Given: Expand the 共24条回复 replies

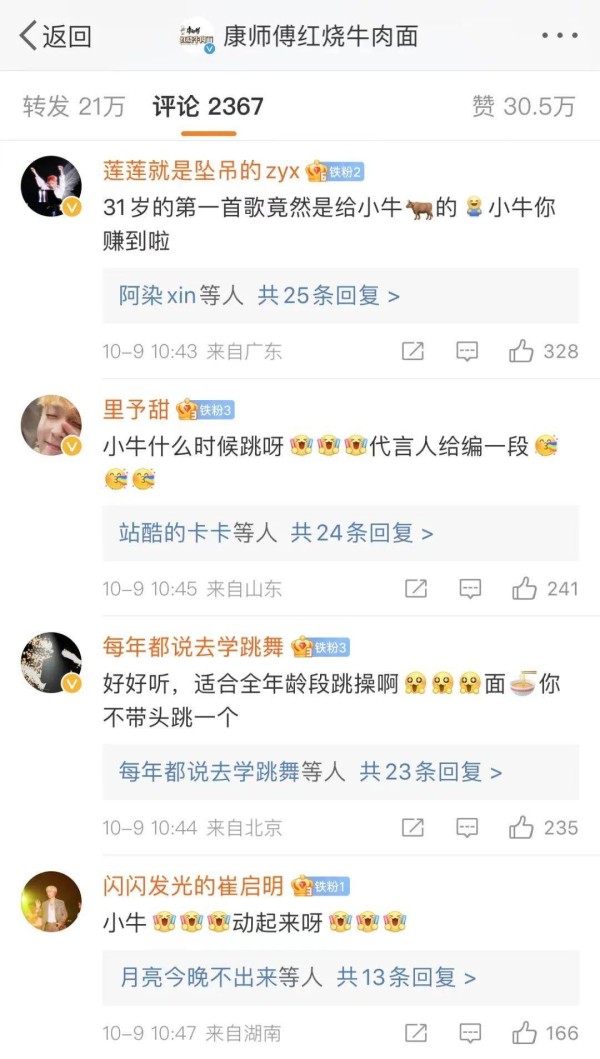Looking at the screenshot, I should pyautogui.click(x=361, y=534).
